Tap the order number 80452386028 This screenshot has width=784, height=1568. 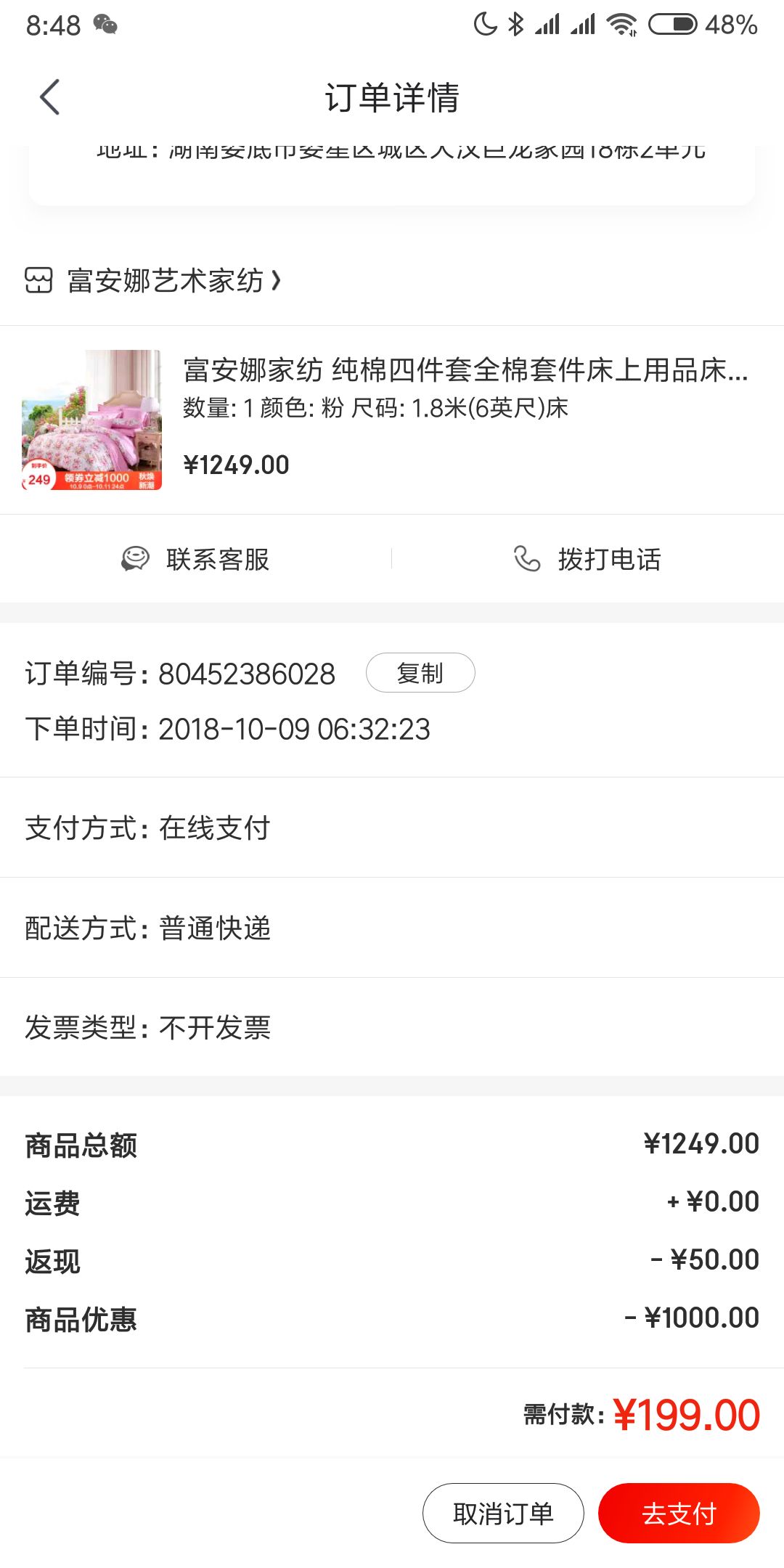coord(248,673)
